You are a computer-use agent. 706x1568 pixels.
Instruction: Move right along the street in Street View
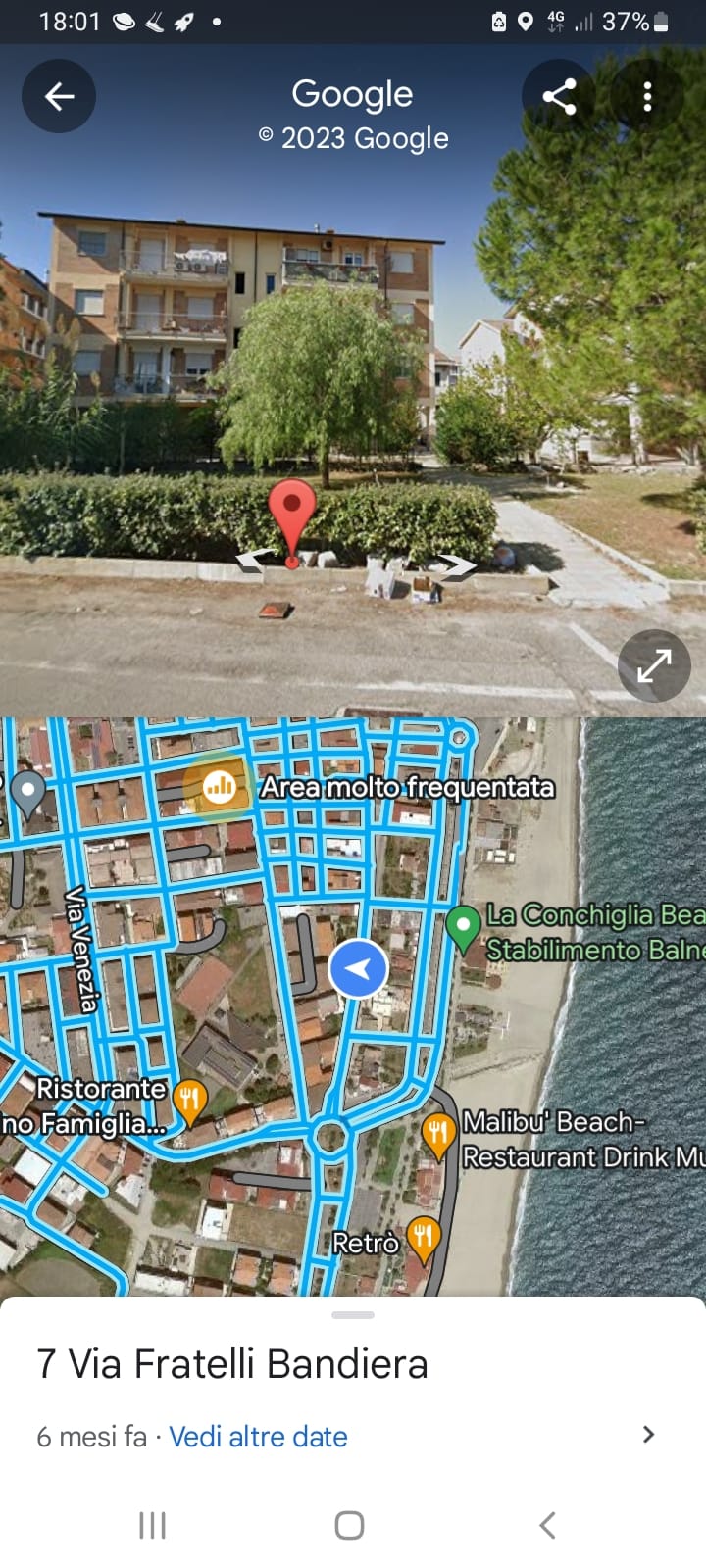point(457,564)
